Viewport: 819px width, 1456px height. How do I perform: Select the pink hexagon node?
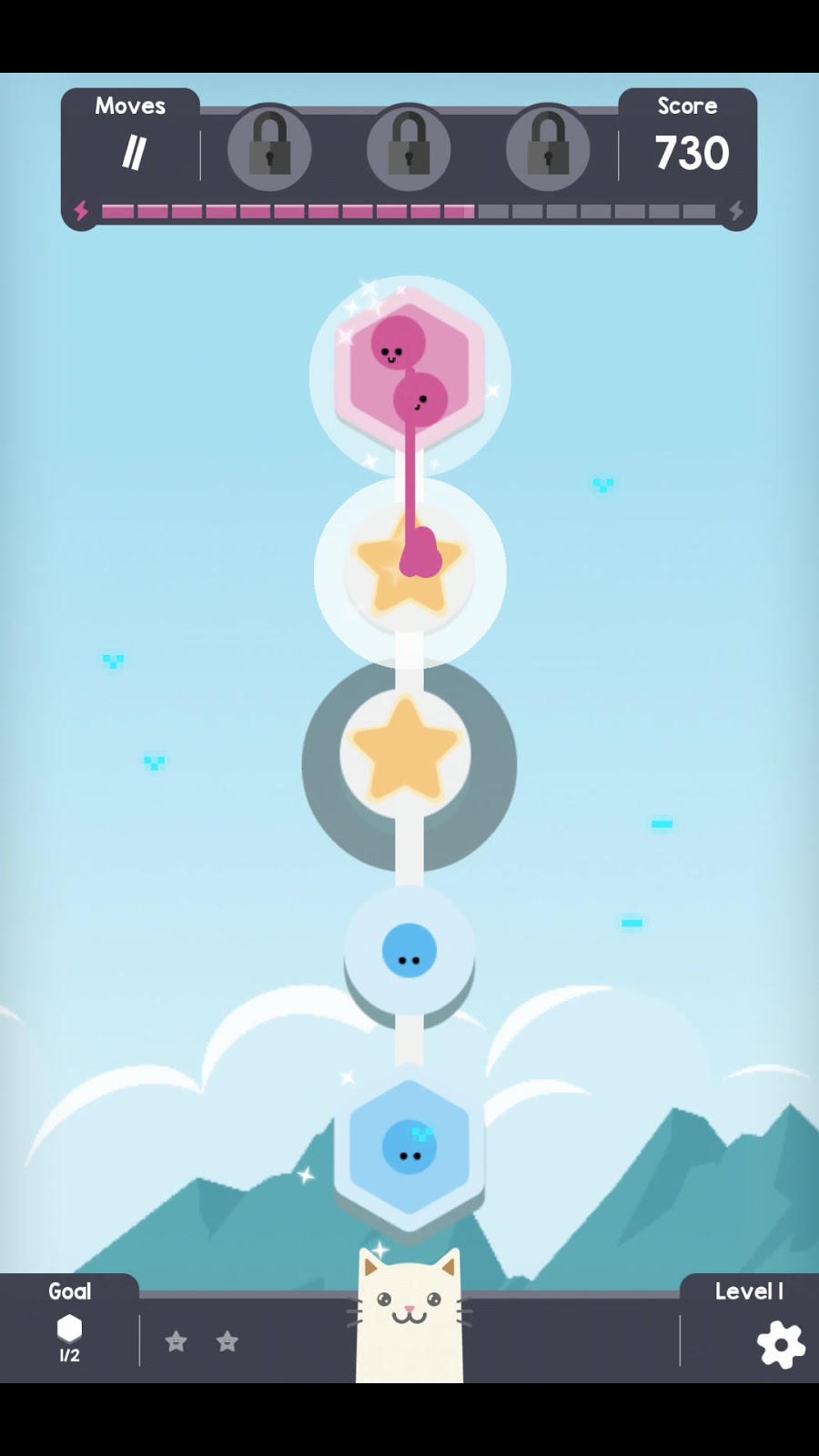409,371
